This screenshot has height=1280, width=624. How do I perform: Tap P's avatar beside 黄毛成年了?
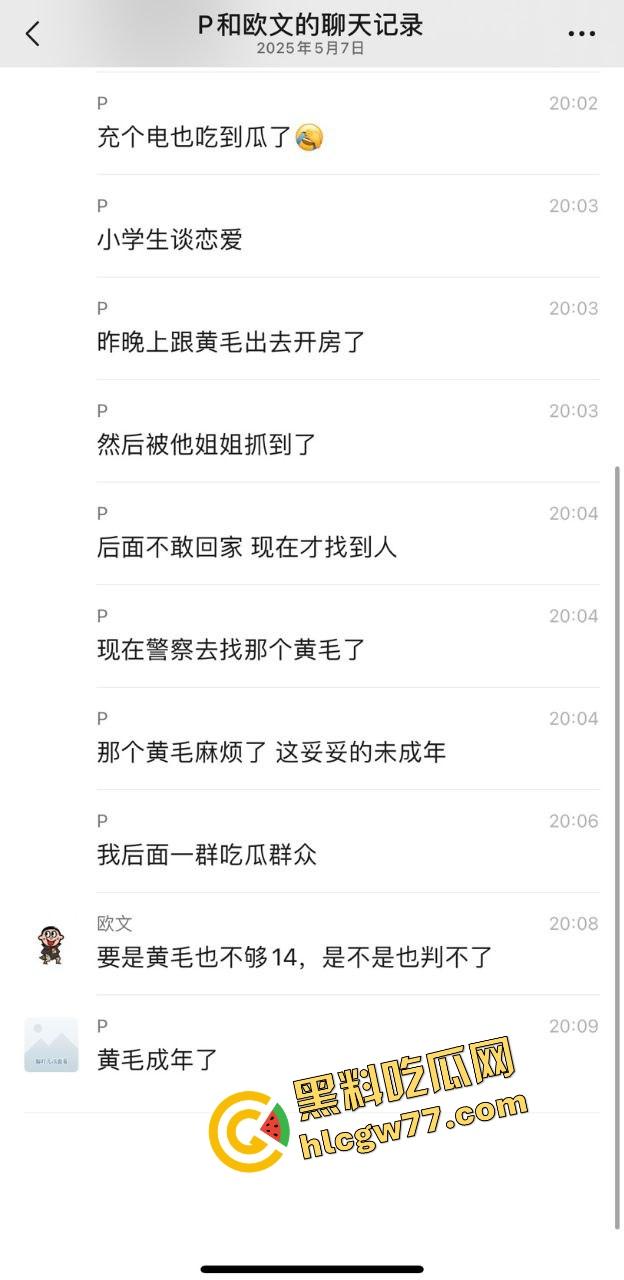(x=51, y=1045)
